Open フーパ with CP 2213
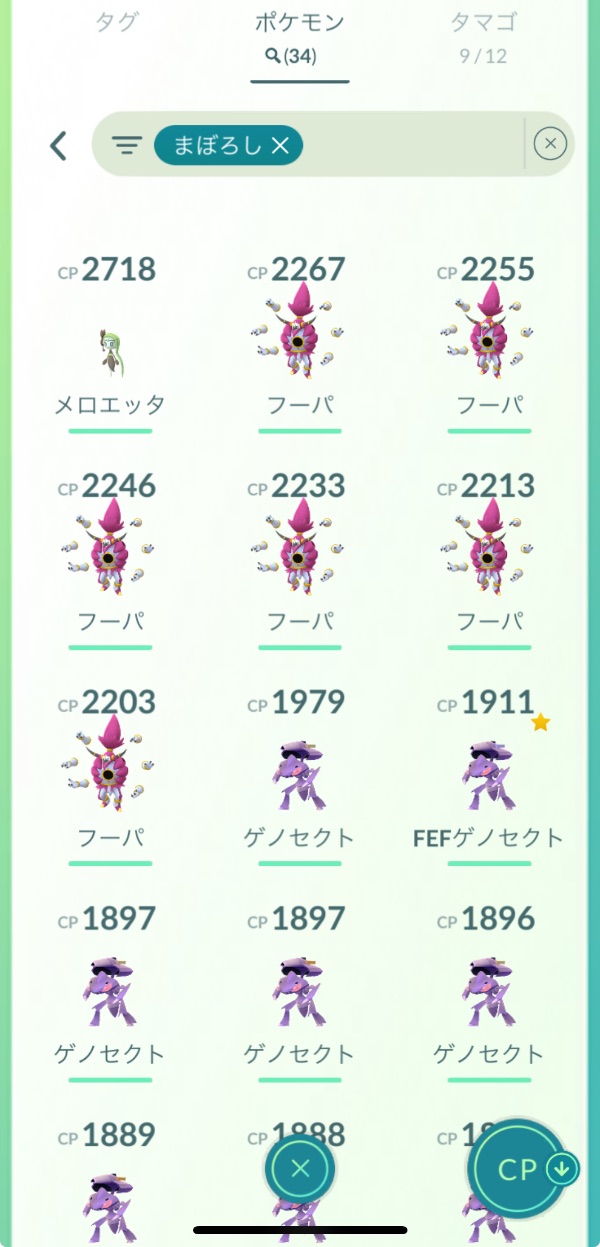 (x=490, y=560)
